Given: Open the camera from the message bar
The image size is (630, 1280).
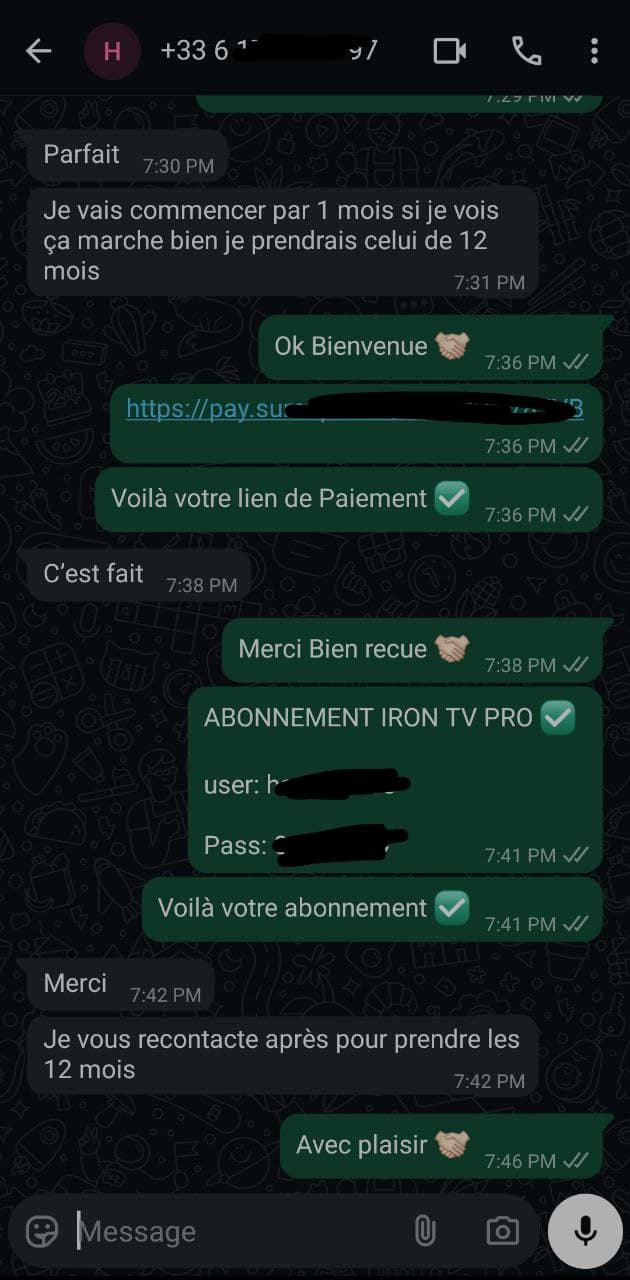Looking at the screenshot, I should tap(502, 1231).
